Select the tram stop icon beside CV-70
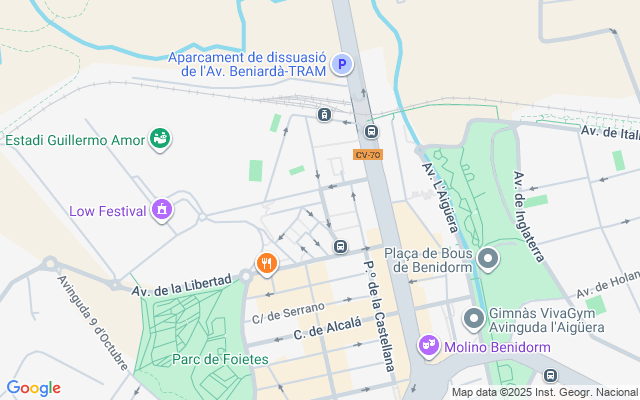 371,131
